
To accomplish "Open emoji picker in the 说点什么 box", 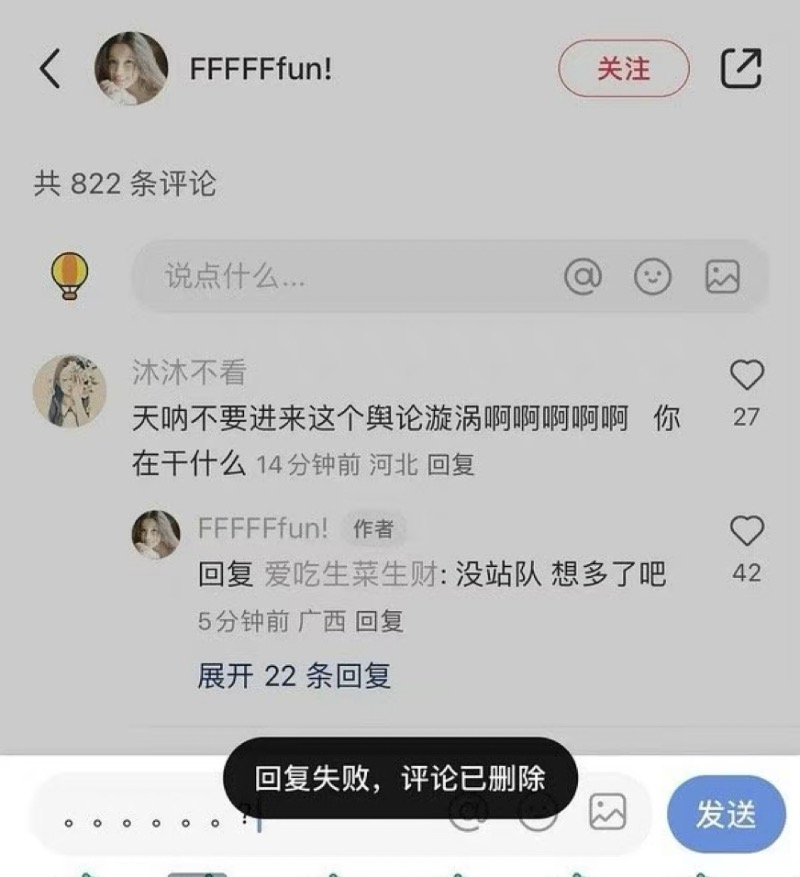I will (x=652, y=276).
